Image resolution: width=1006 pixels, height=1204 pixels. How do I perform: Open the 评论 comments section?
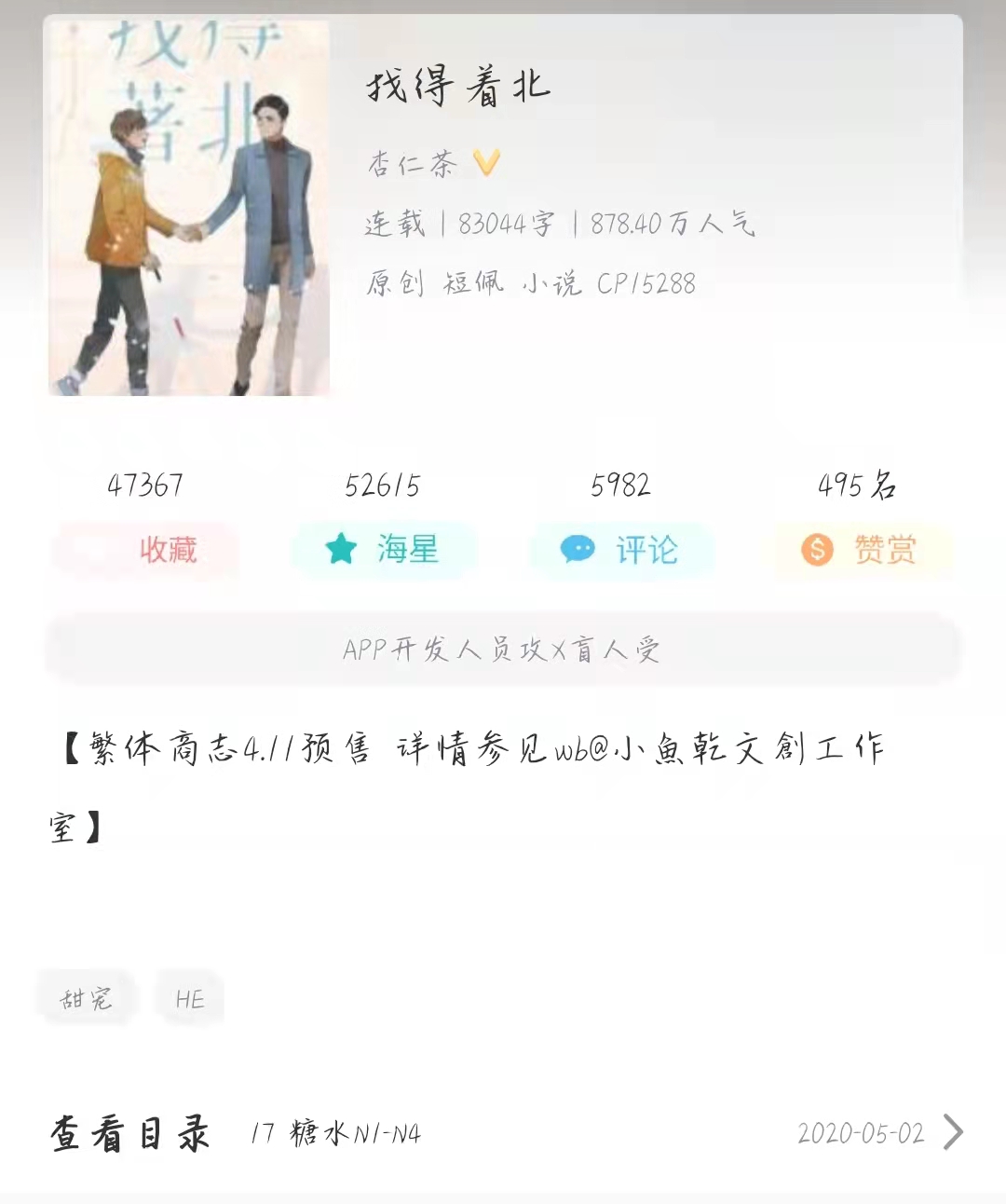(x=620, y=550)
